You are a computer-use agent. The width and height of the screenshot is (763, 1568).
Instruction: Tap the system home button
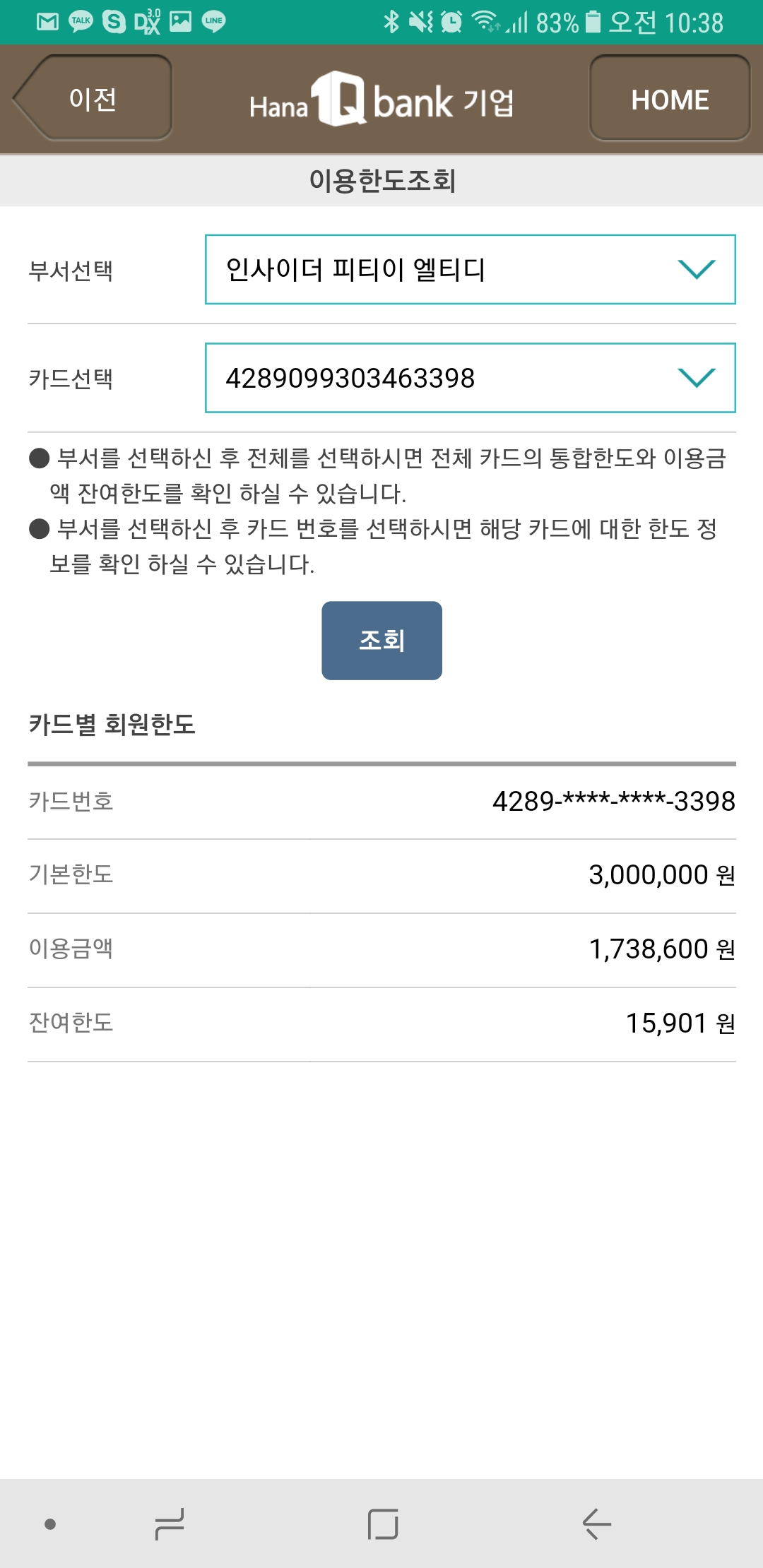382,1524
